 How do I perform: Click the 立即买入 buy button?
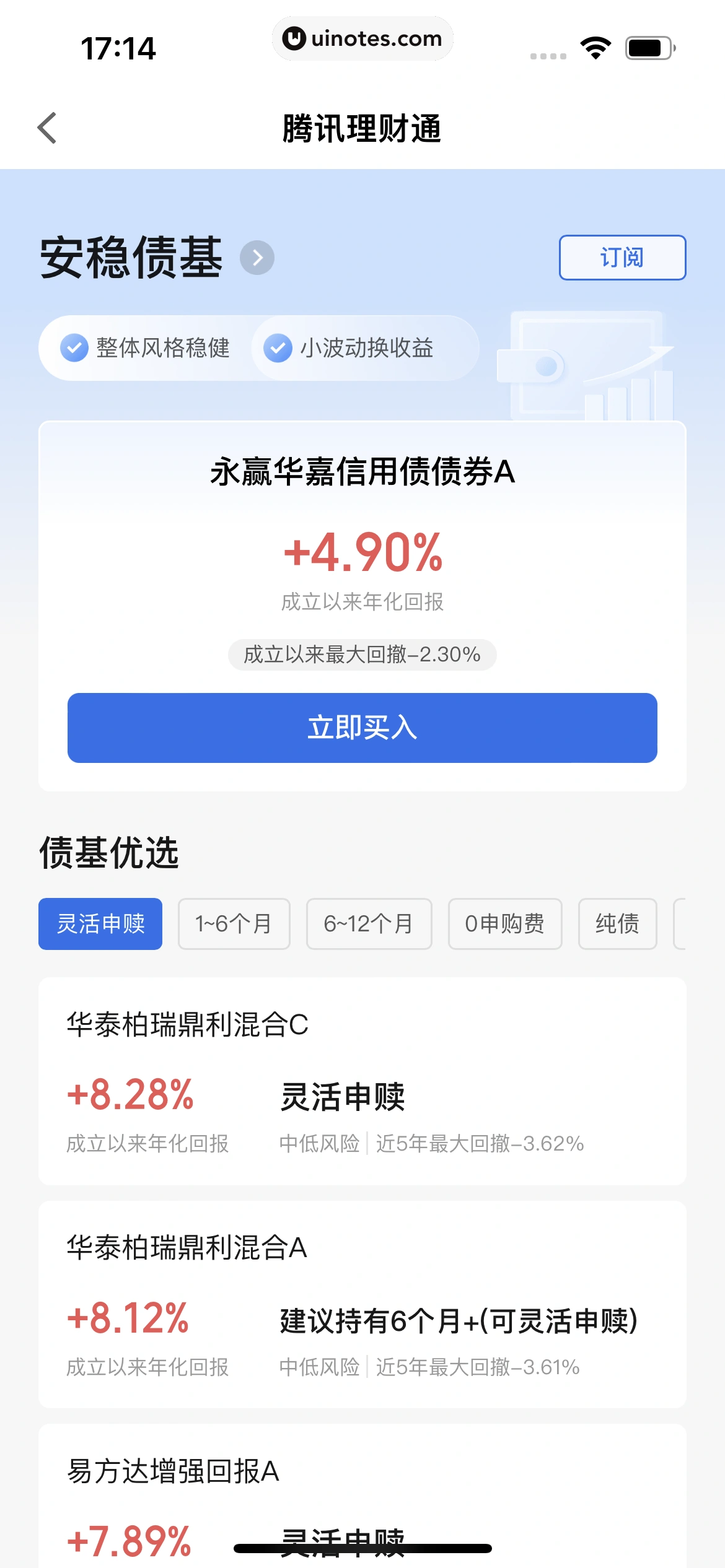362,728
